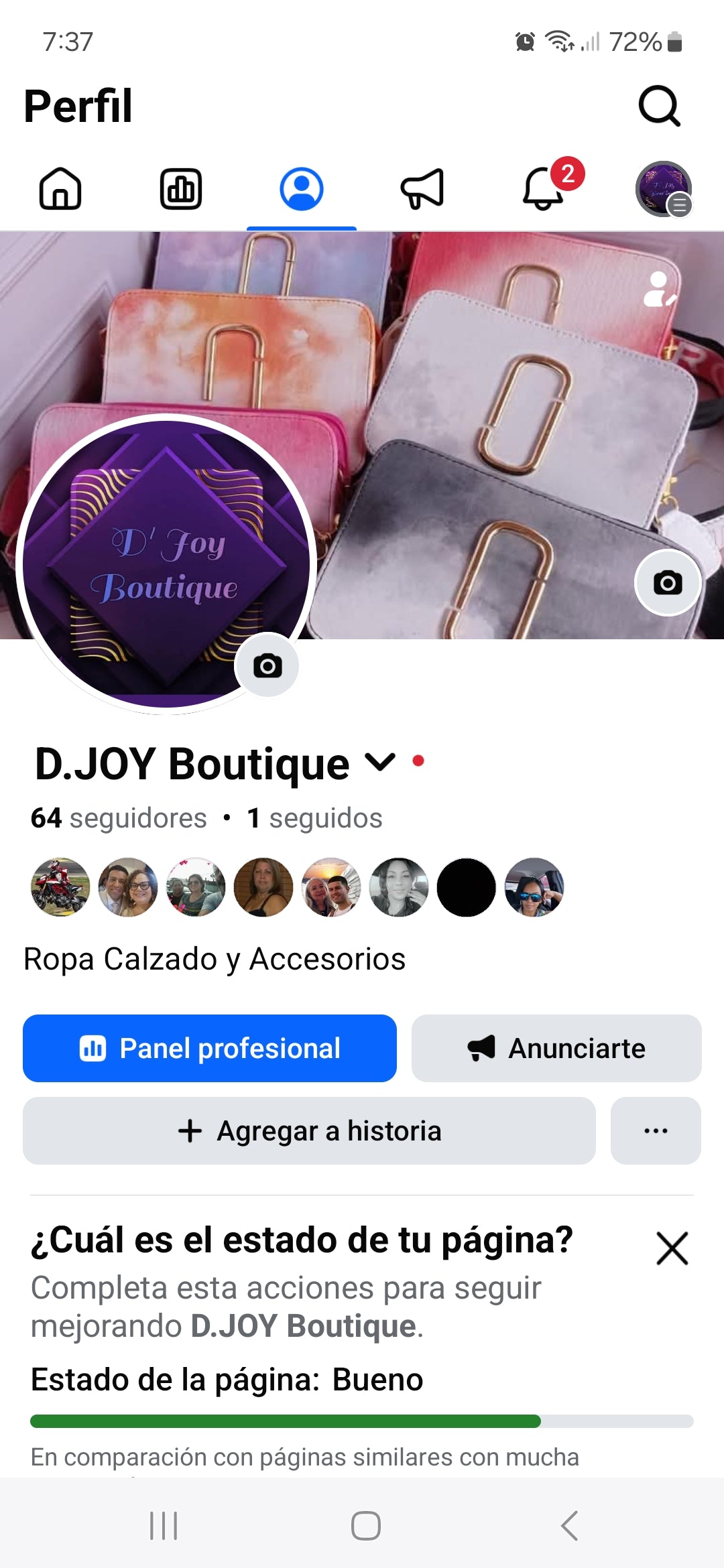
Task: Open the professional dashboard chart tab
Action: pos(181,189)
